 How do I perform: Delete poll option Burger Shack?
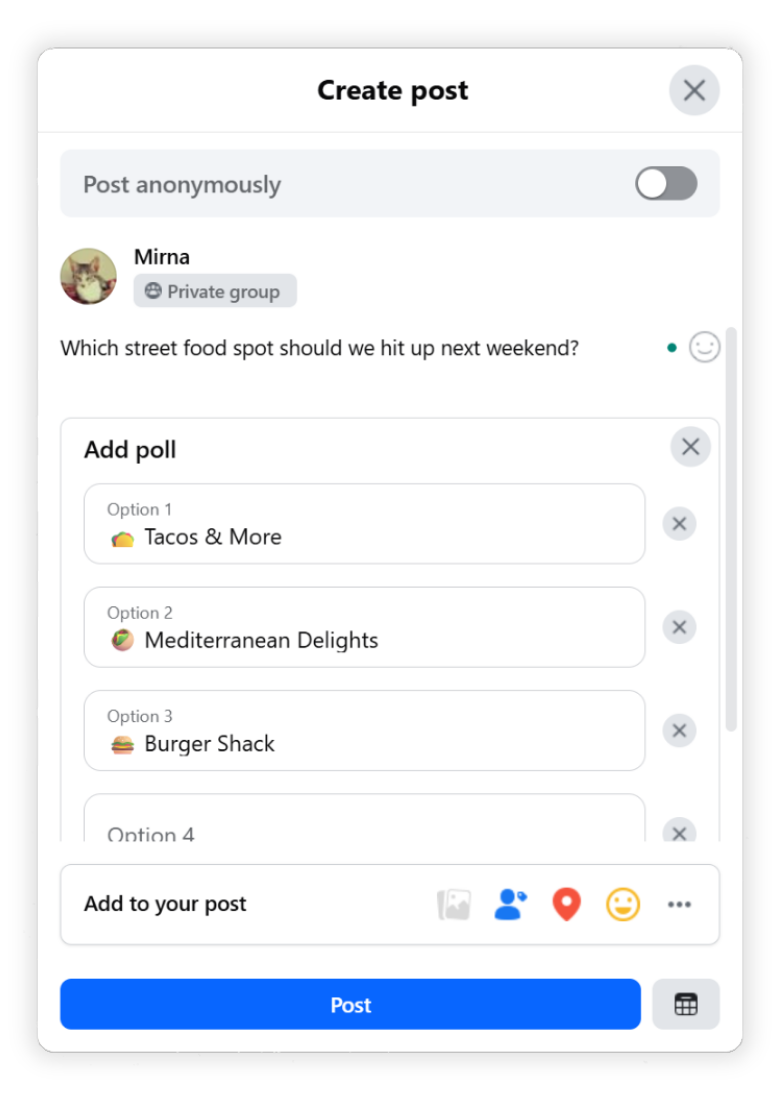coord(679,731)
